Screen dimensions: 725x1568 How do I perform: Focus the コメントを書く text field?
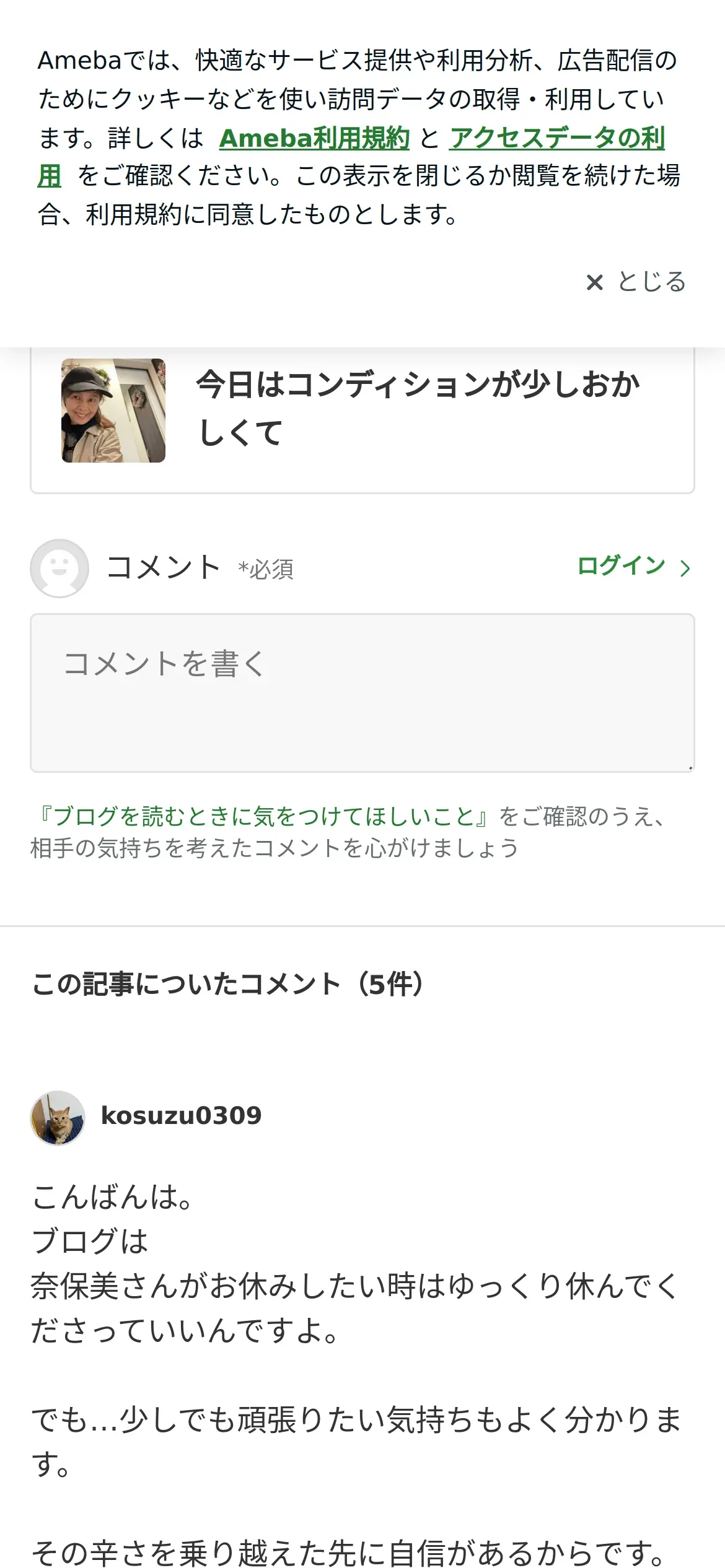362,693
